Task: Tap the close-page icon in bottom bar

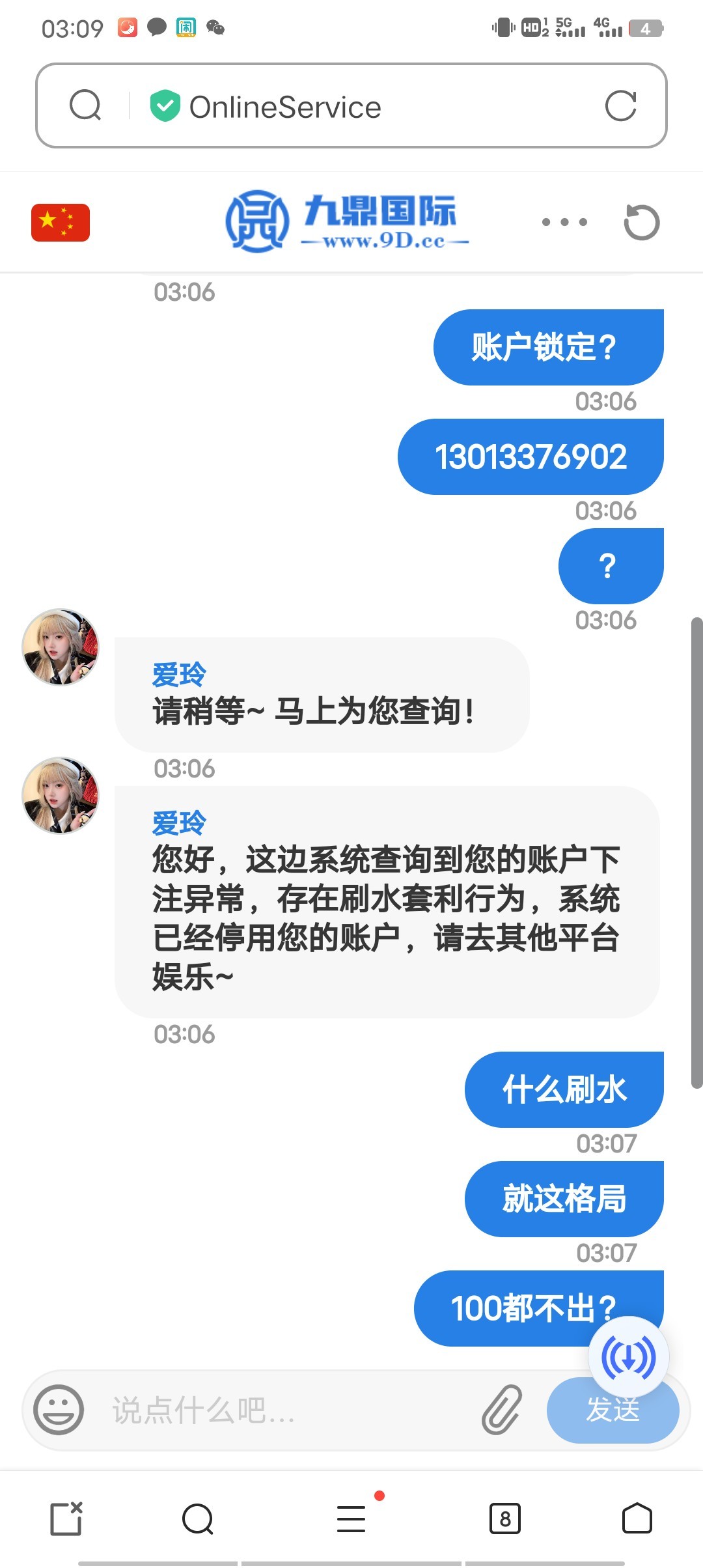Action: coord(66,1519)
